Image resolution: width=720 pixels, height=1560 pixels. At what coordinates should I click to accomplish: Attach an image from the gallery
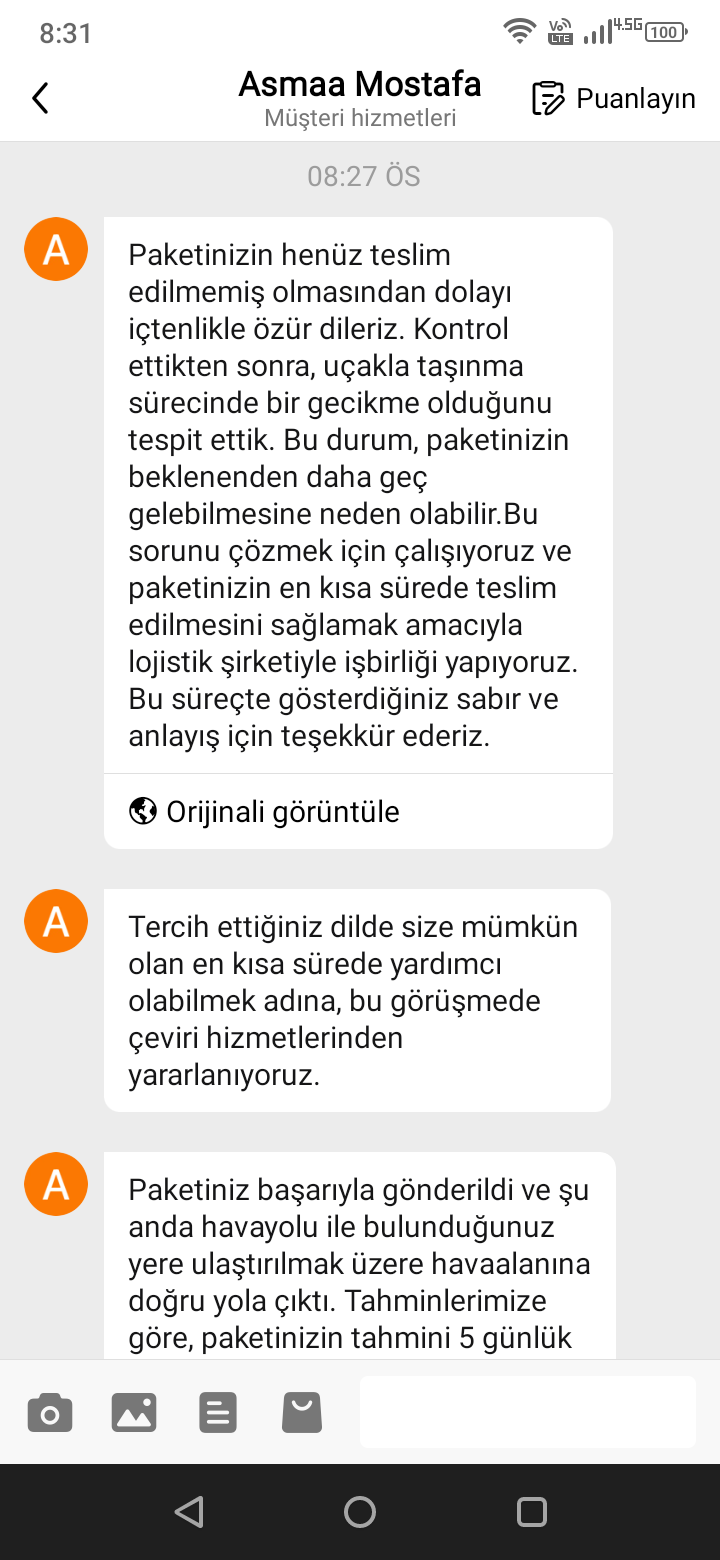coord(134,1412)
